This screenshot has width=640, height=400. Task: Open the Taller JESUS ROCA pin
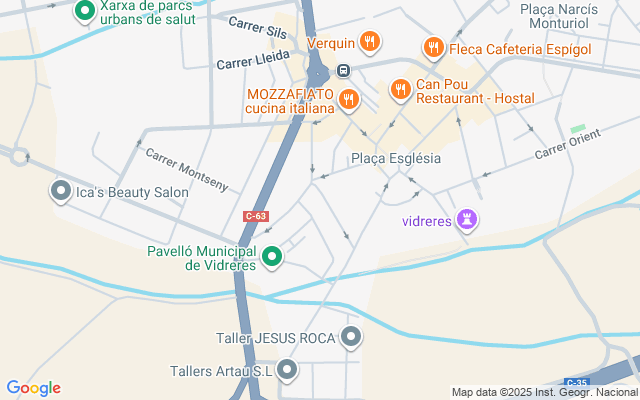(350, 337)
